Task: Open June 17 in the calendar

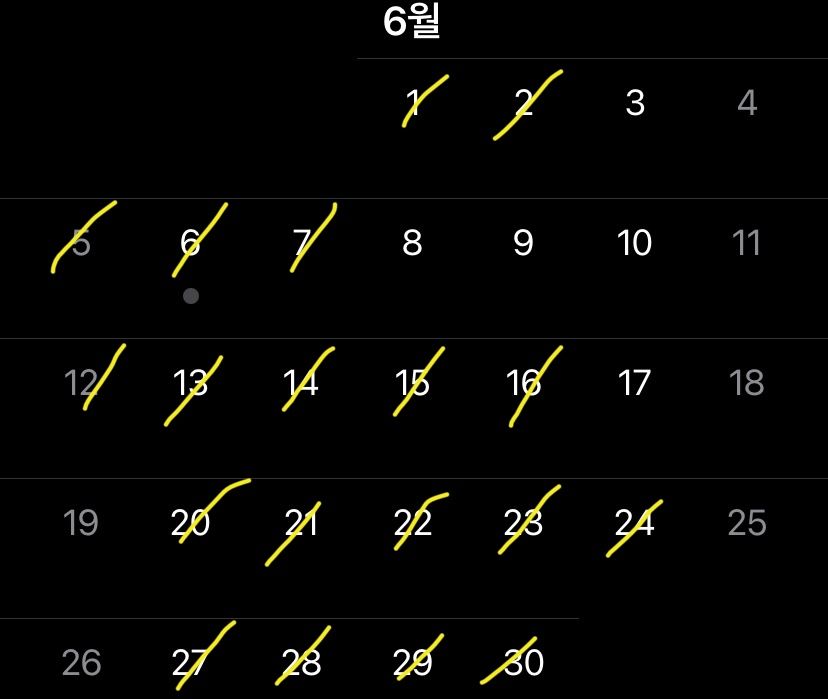Action: coord(635,383)
